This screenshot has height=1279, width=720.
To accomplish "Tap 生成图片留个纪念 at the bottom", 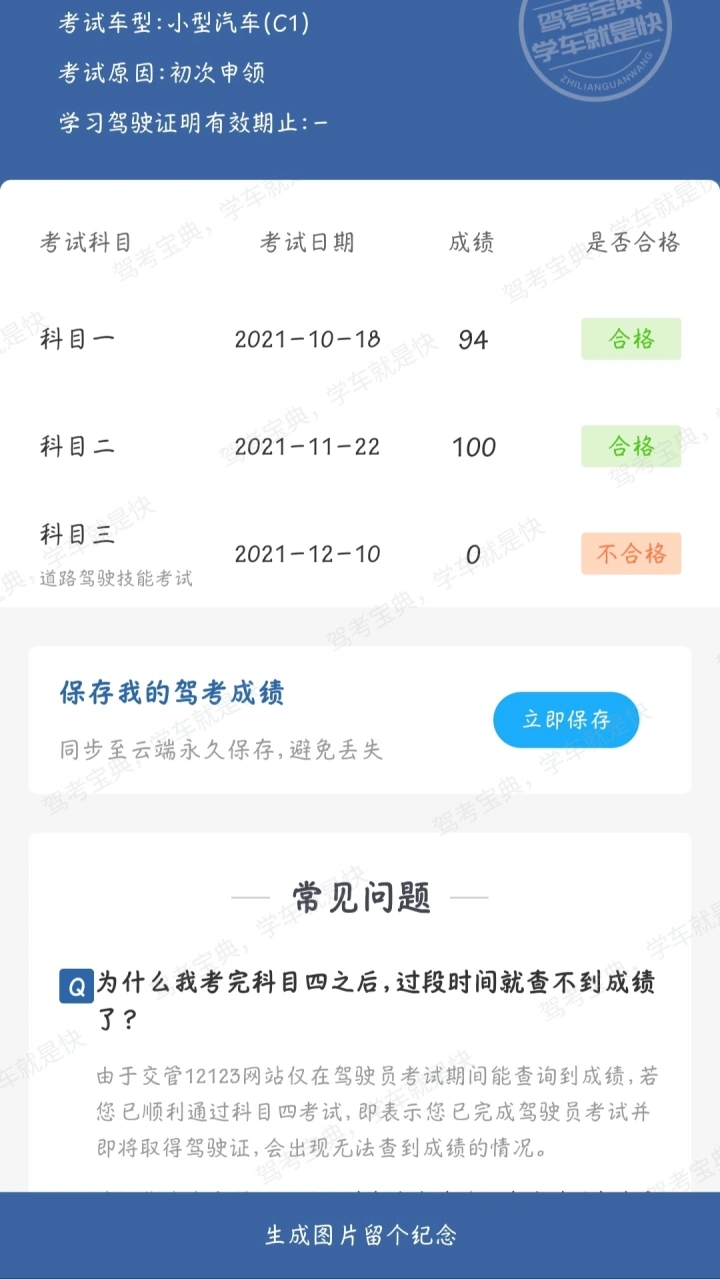I will (360, 1235).
